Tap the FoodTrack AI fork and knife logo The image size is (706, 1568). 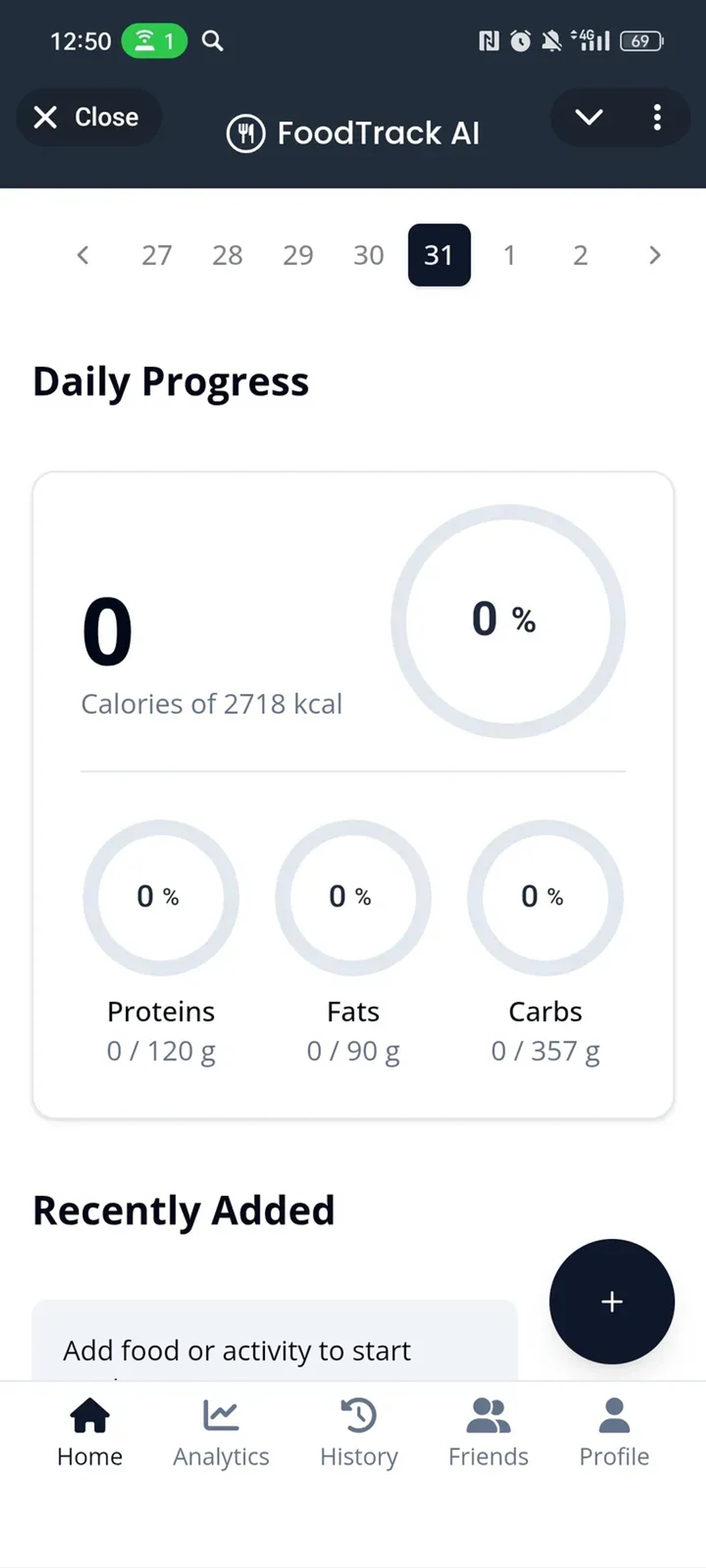(x=246, y=133)
